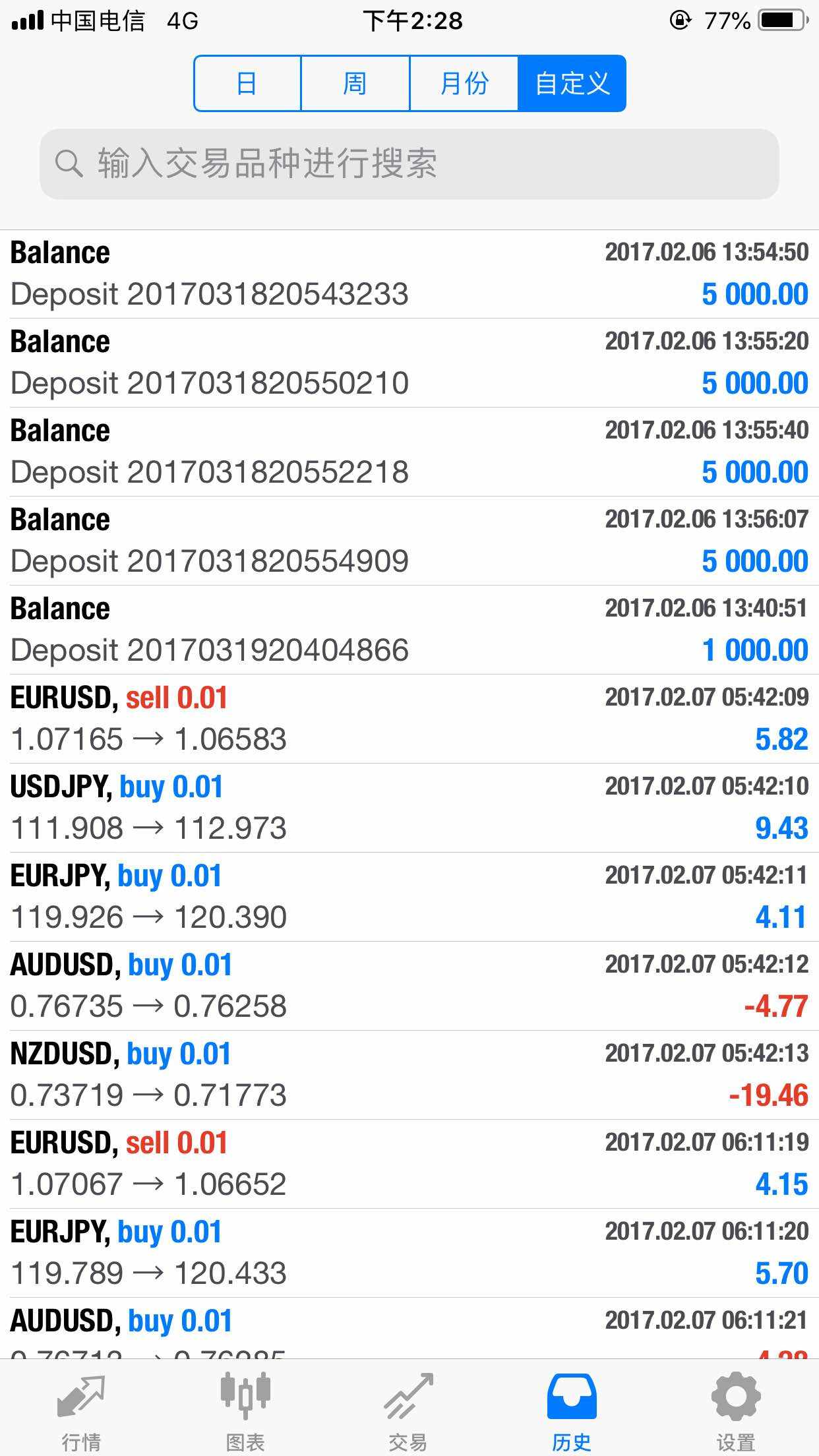
Task: Select the NZDUSD buy 0.01 trade
Action: (x=409, y=1076)
